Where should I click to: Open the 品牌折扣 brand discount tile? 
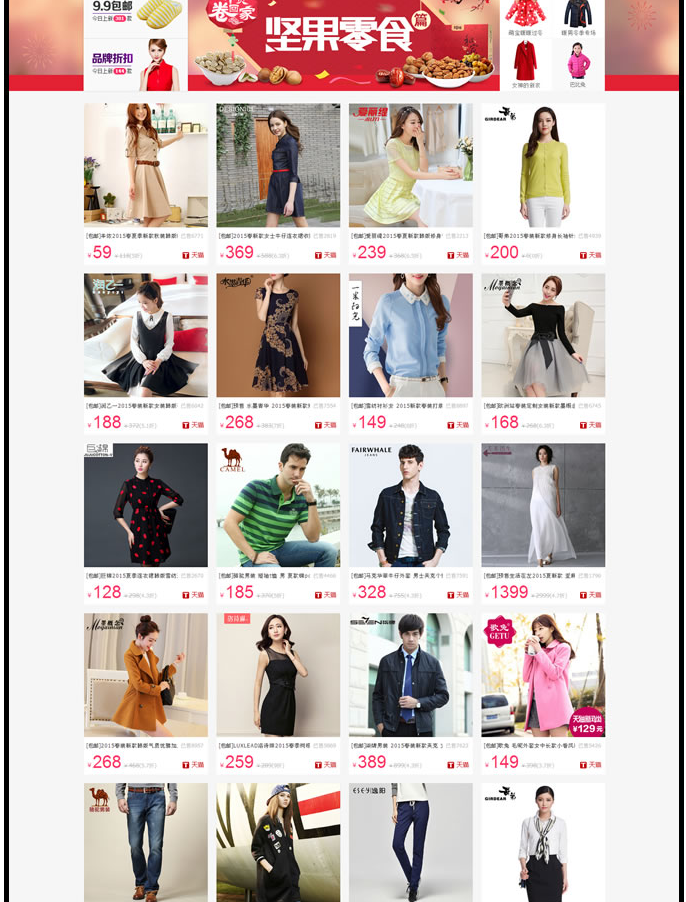(x=135, y=65)
